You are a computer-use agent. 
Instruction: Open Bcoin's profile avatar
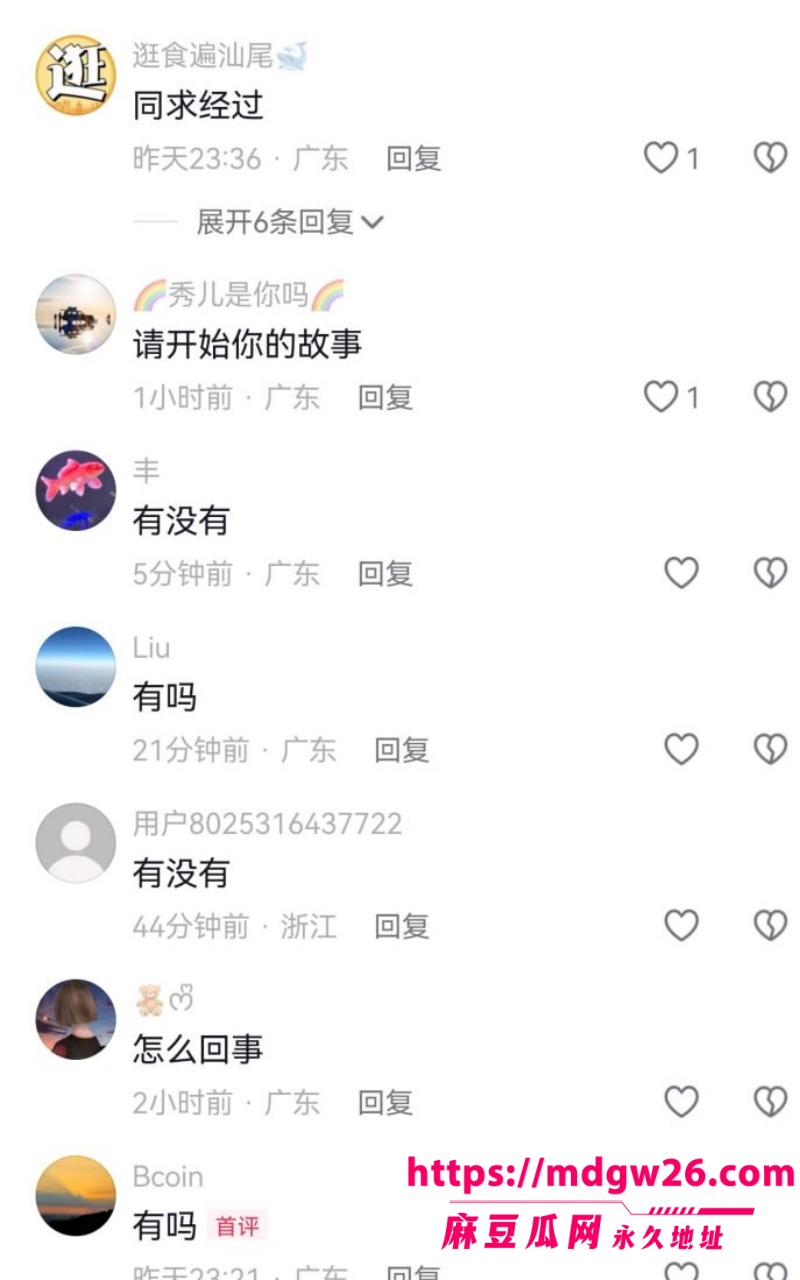click(76, 1195)
